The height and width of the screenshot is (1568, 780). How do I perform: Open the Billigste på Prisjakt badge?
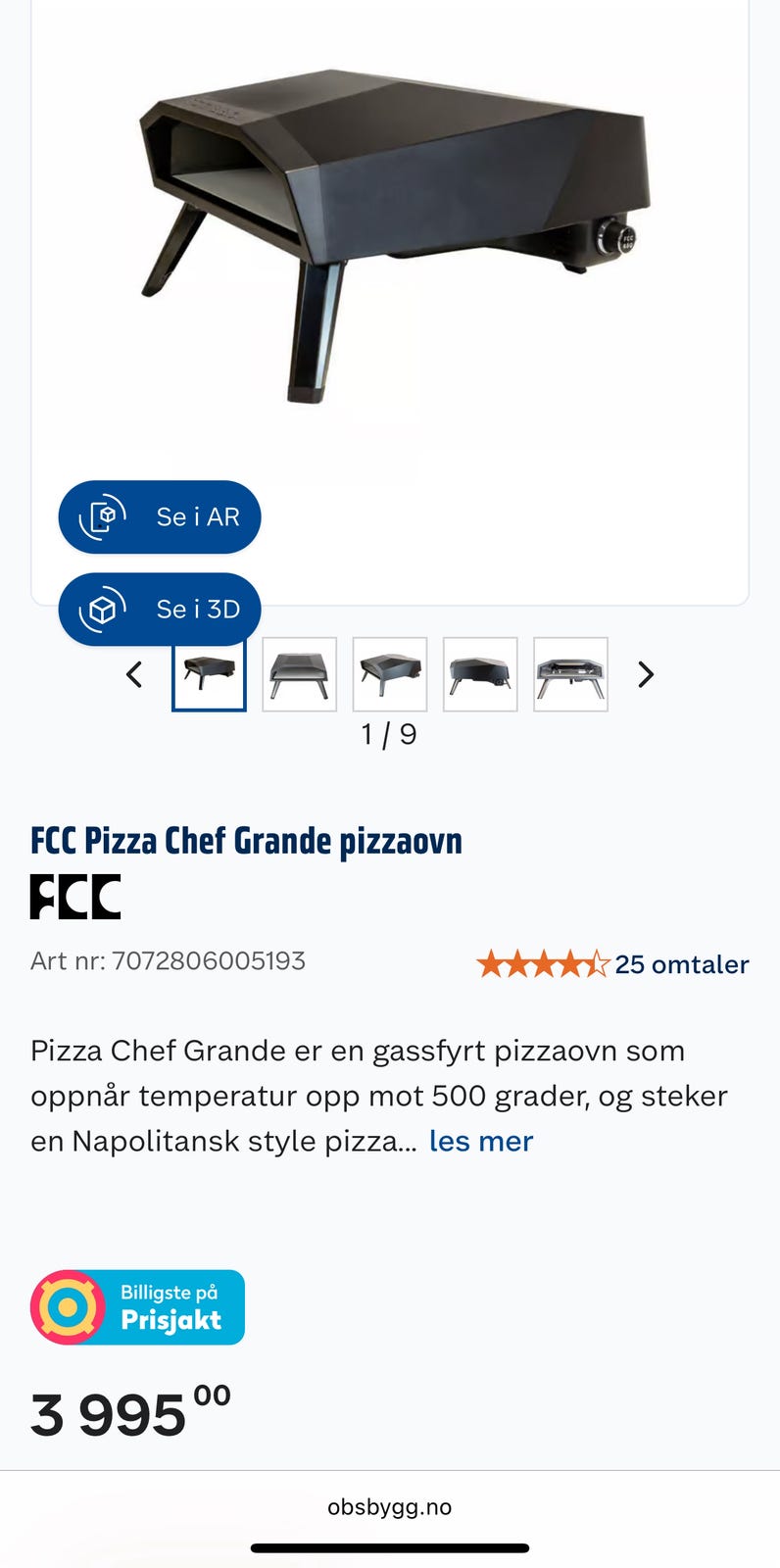pyautogui.click(x=137, y=1307)
